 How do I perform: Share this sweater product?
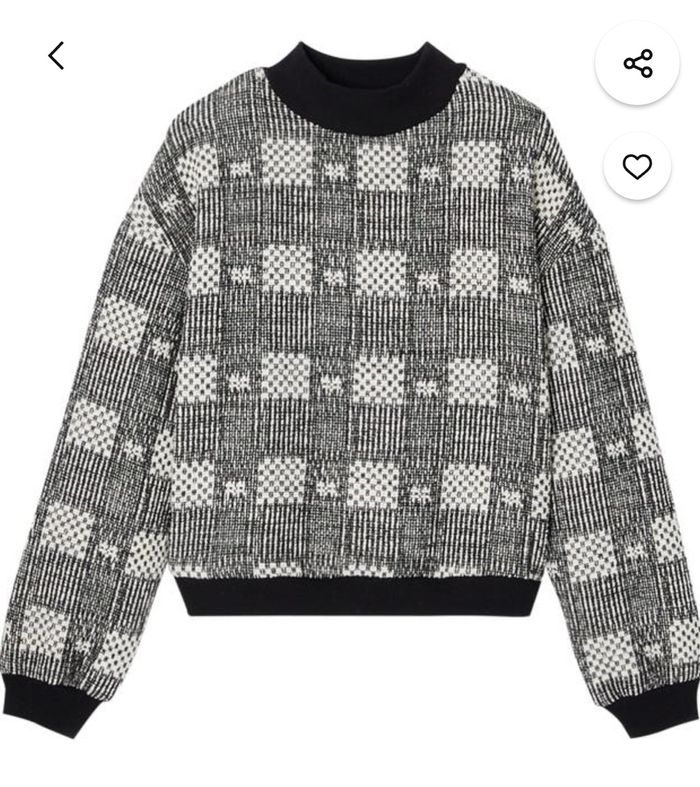tap(638, 64)
